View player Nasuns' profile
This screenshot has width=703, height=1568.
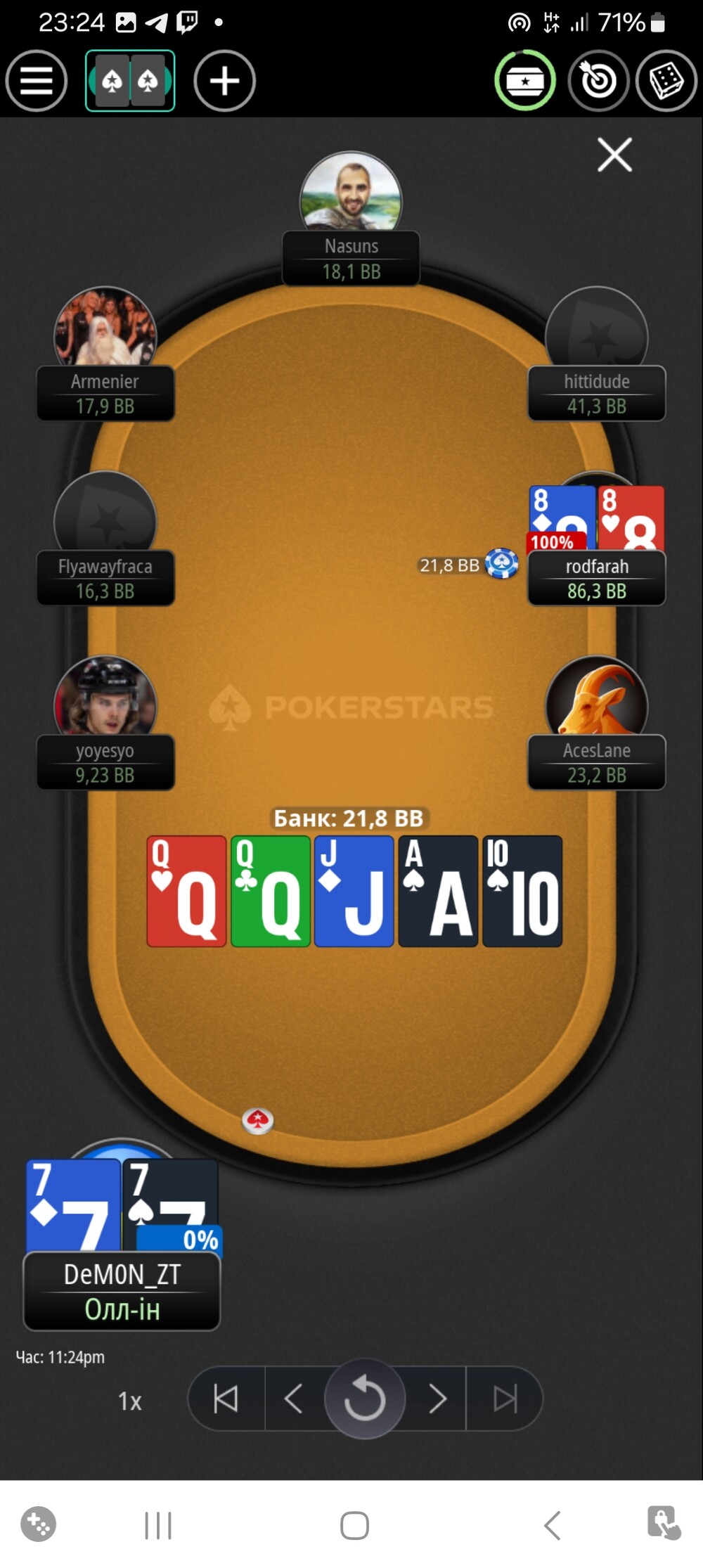pyautogui.click(x=351, y=219)
